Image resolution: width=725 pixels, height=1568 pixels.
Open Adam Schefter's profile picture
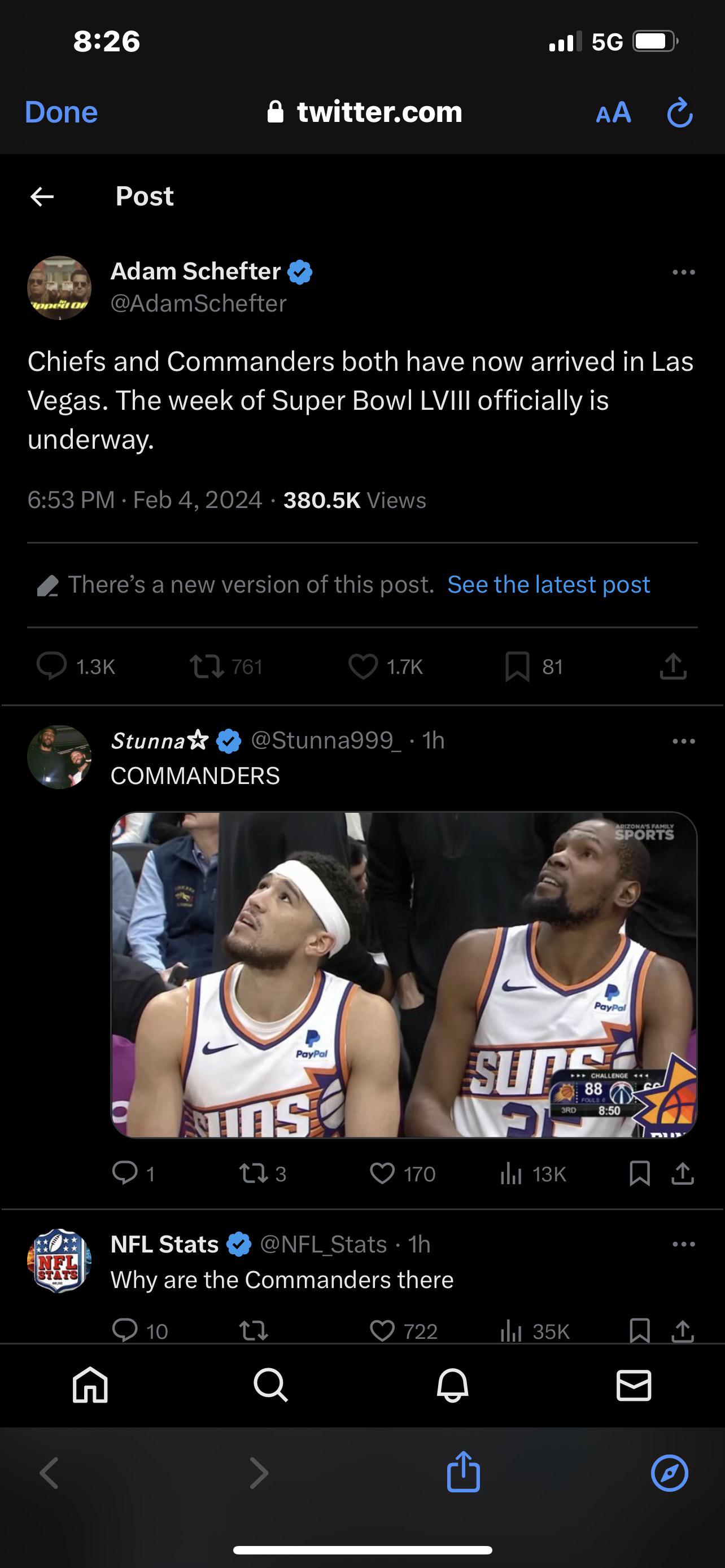click(x=59, y=287)
